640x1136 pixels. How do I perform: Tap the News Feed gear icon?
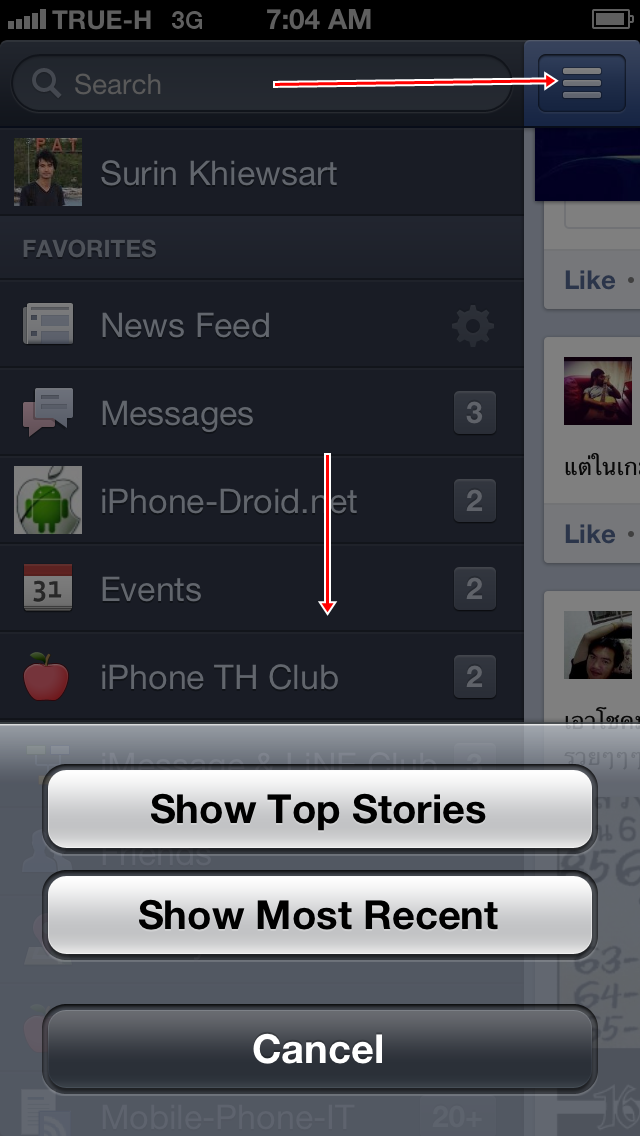[473, 326]
